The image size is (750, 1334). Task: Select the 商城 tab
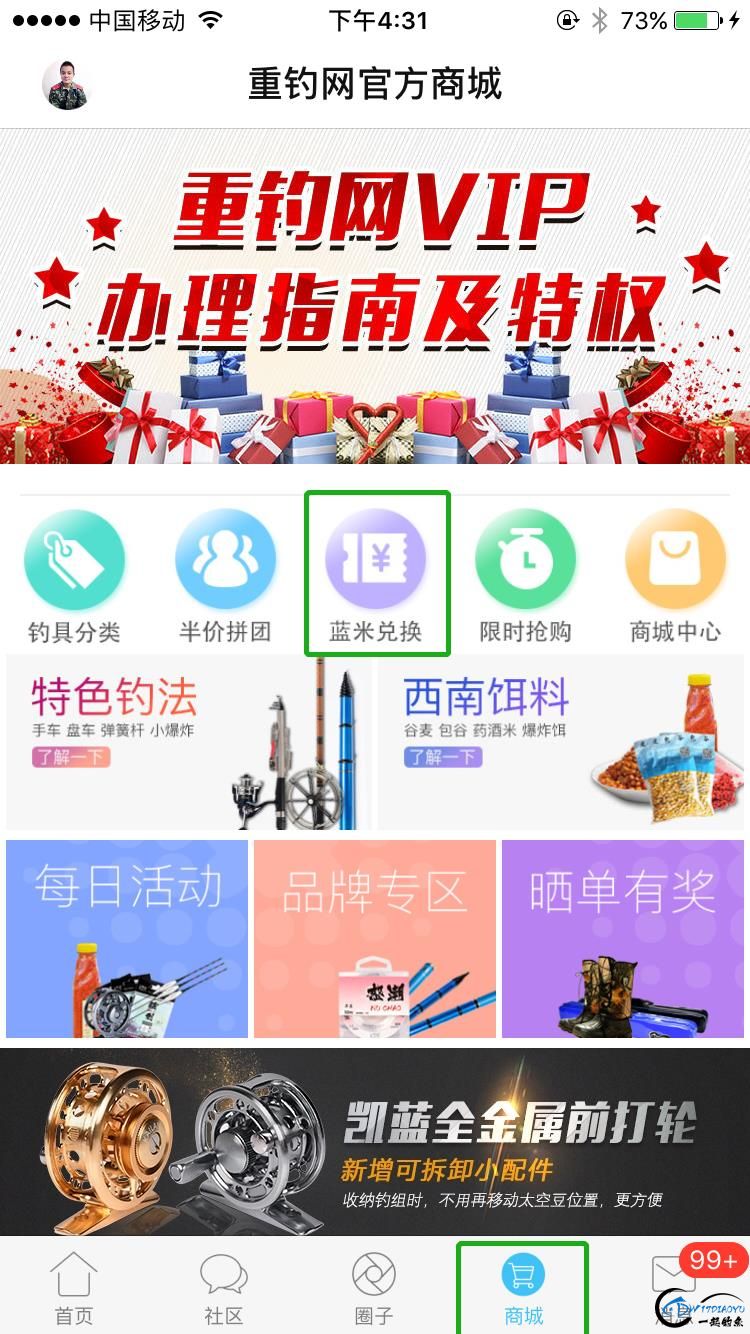[523, 1288]
